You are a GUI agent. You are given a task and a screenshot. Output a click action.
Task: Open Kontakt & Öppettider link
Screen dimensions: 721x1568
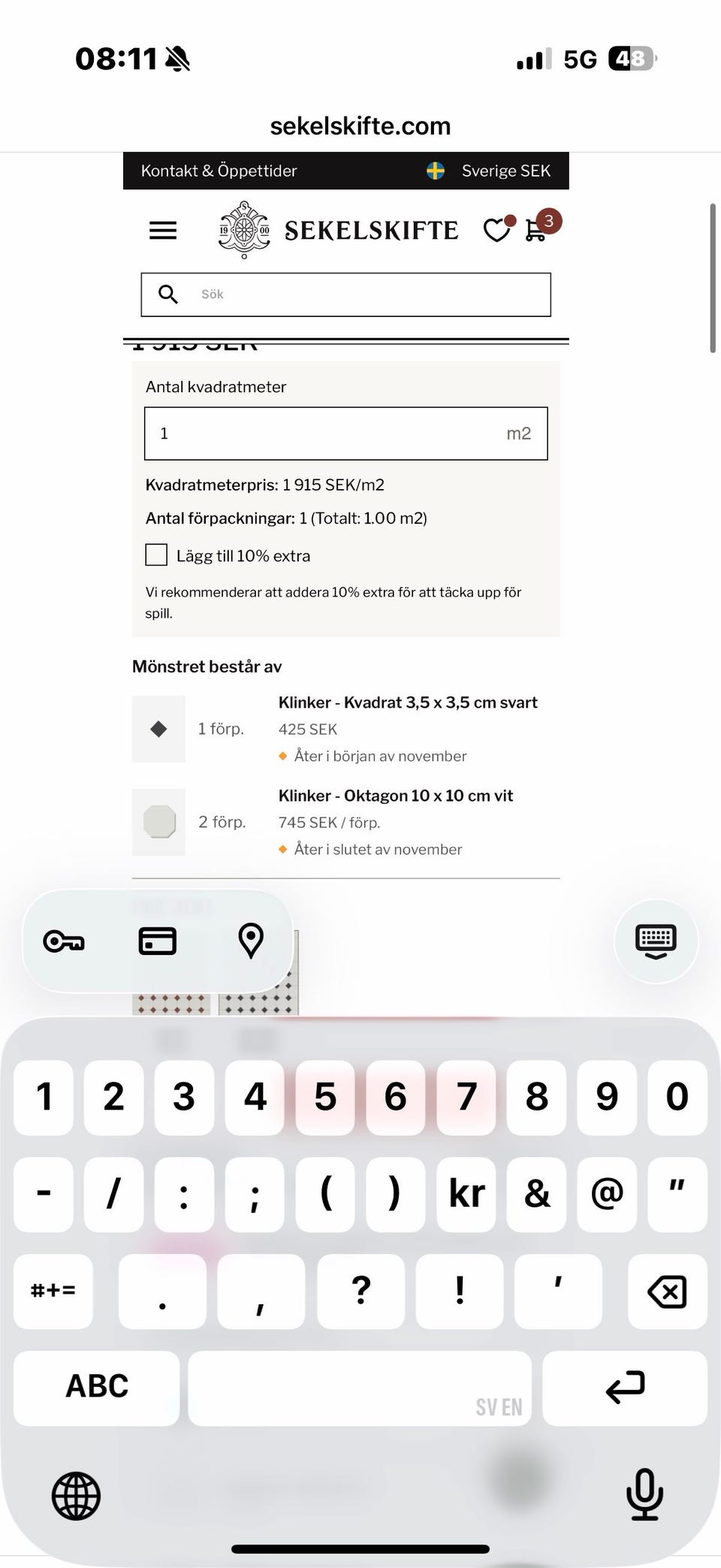coord(219,171)
